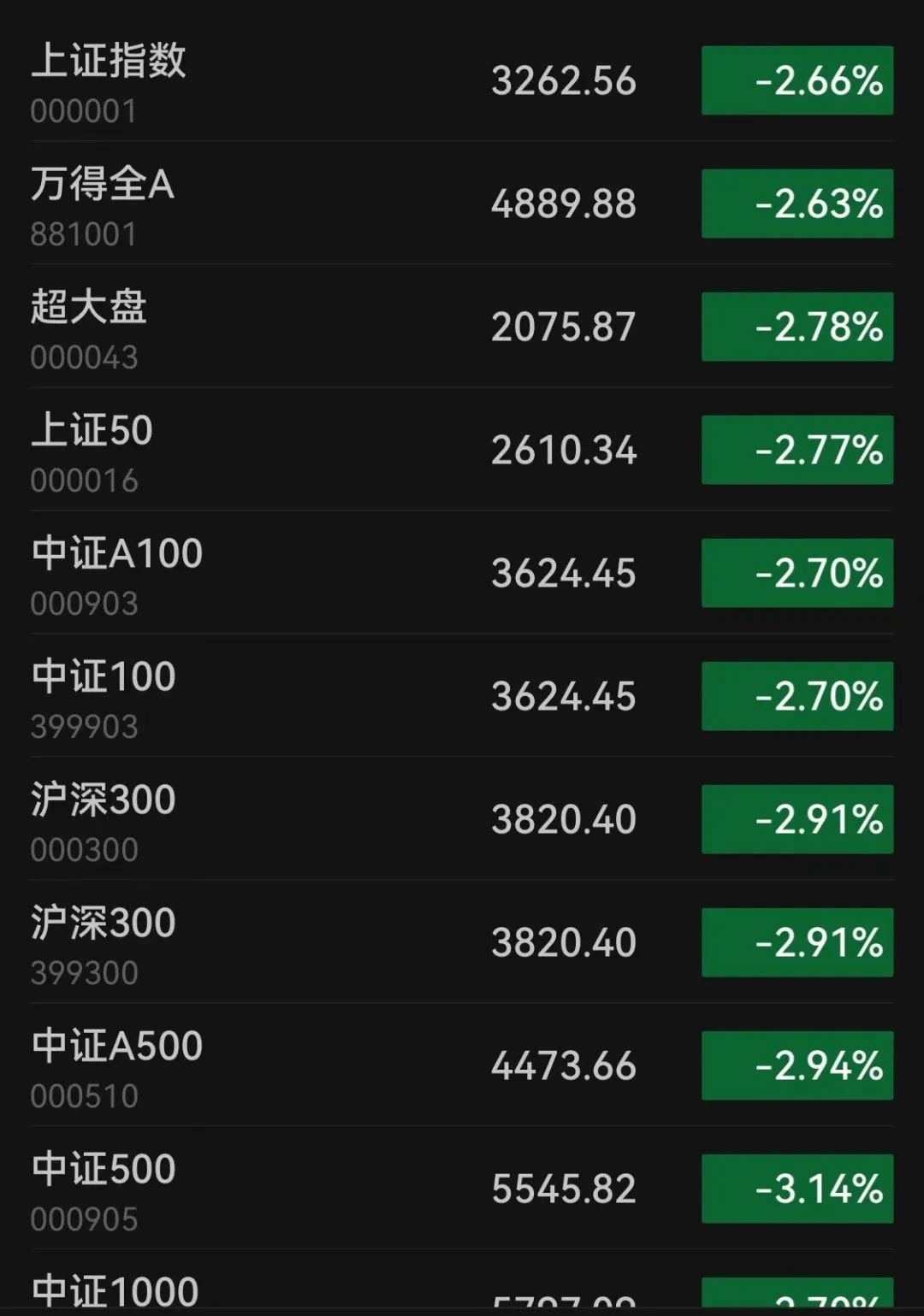Click the -2.94% badge beside 中证A500
This screenshot has height=1316, width=924.
(796, 1065)
